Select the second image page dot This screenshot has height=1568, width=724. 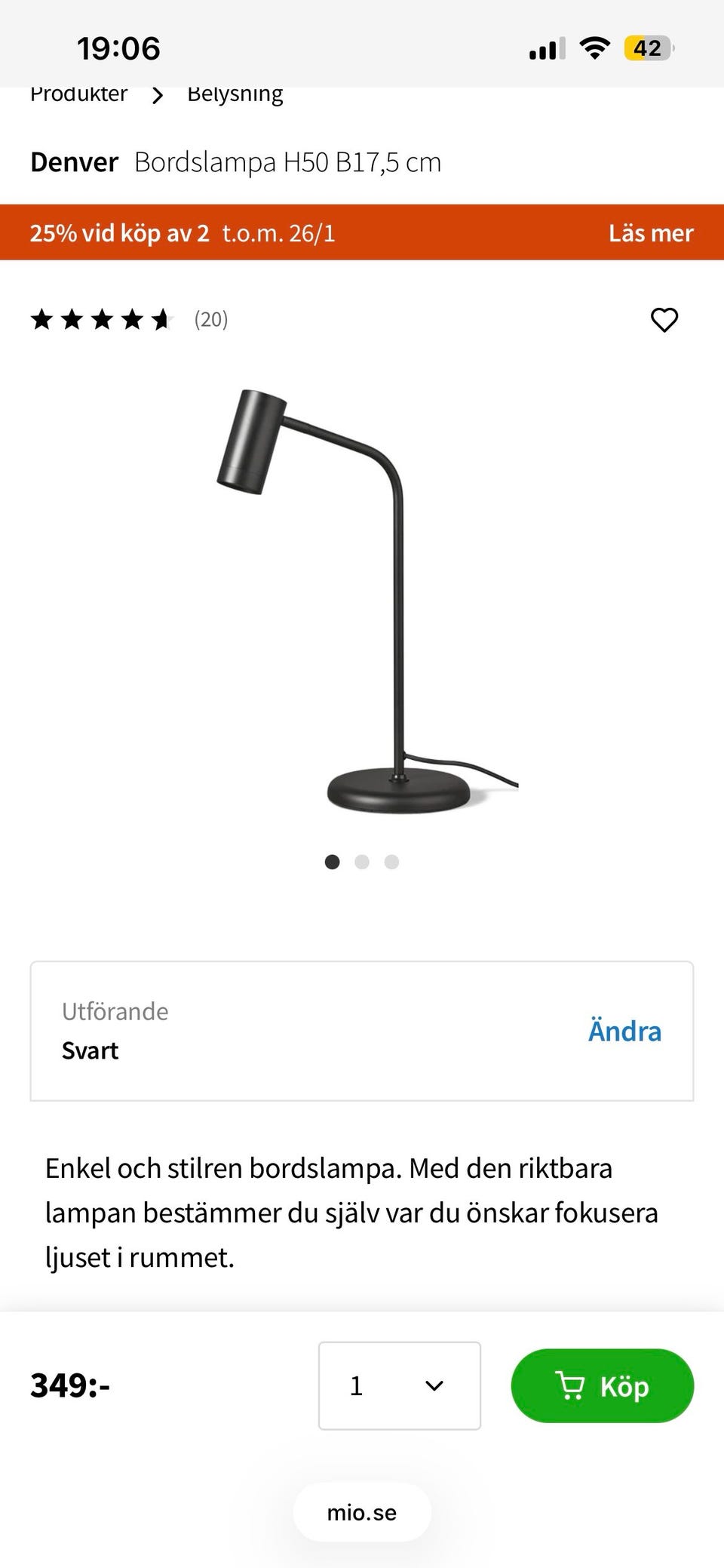click(x=362, y=862)
